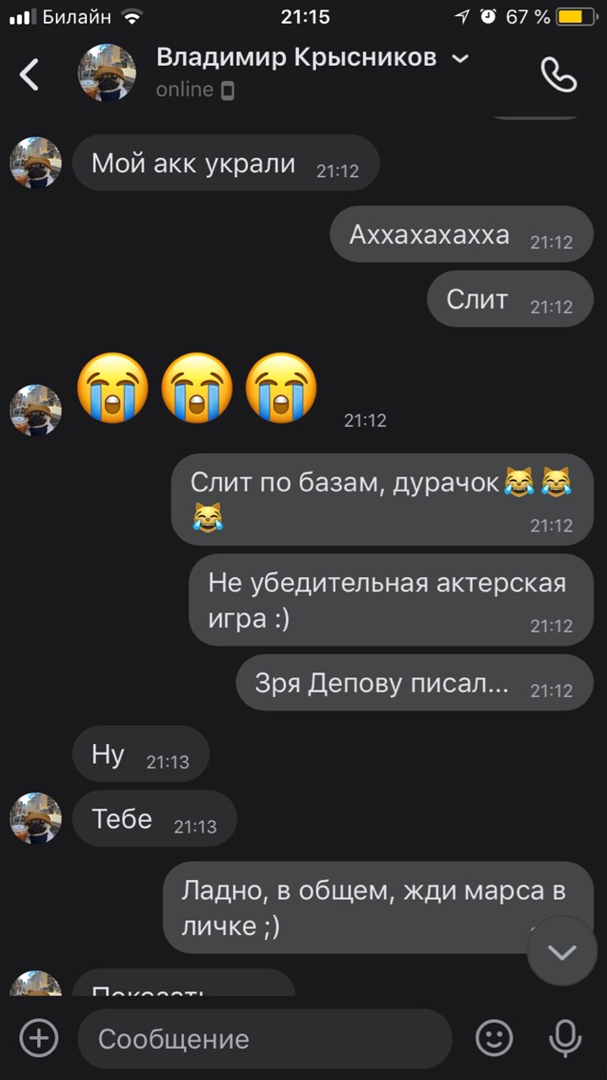Start a voice call with Владимир Крысников
This screenshot has width=607, height=1080.
[x=559, y=74]
